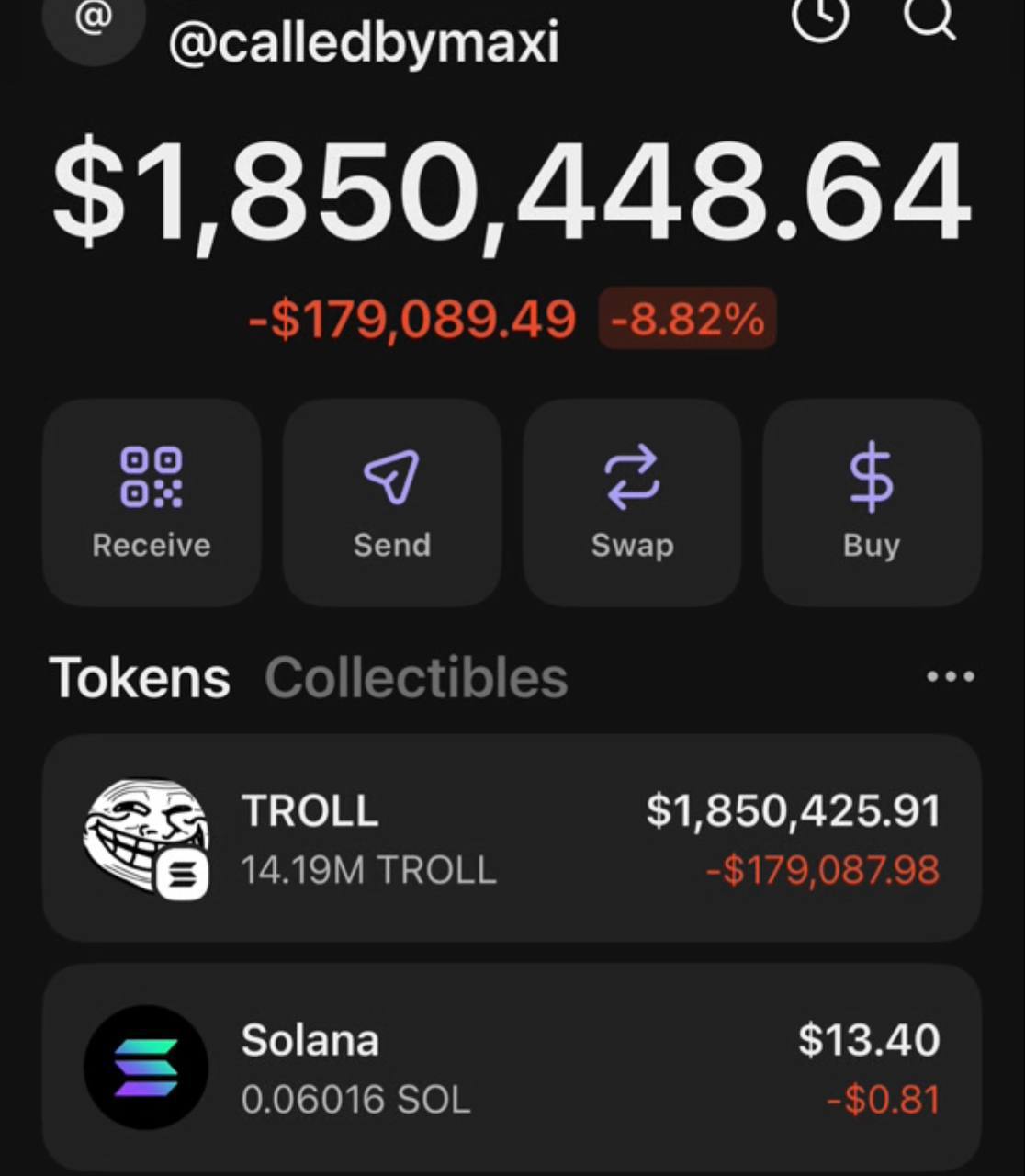Open the three-dot token list options
This screenshot has height=1176, width=1025.
tap(951, 677)
